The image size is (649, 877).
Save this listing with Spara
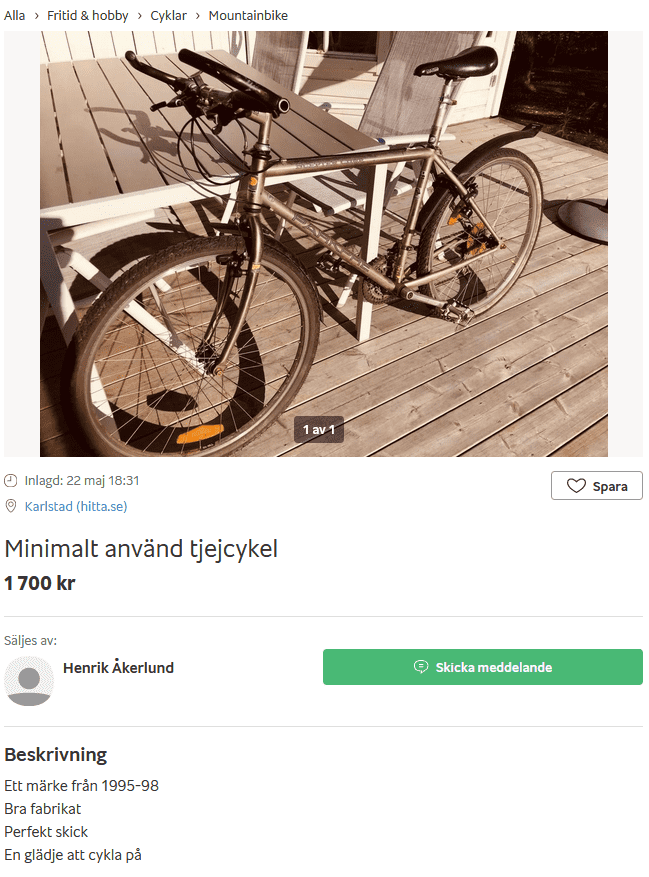[x=596, y=486]
